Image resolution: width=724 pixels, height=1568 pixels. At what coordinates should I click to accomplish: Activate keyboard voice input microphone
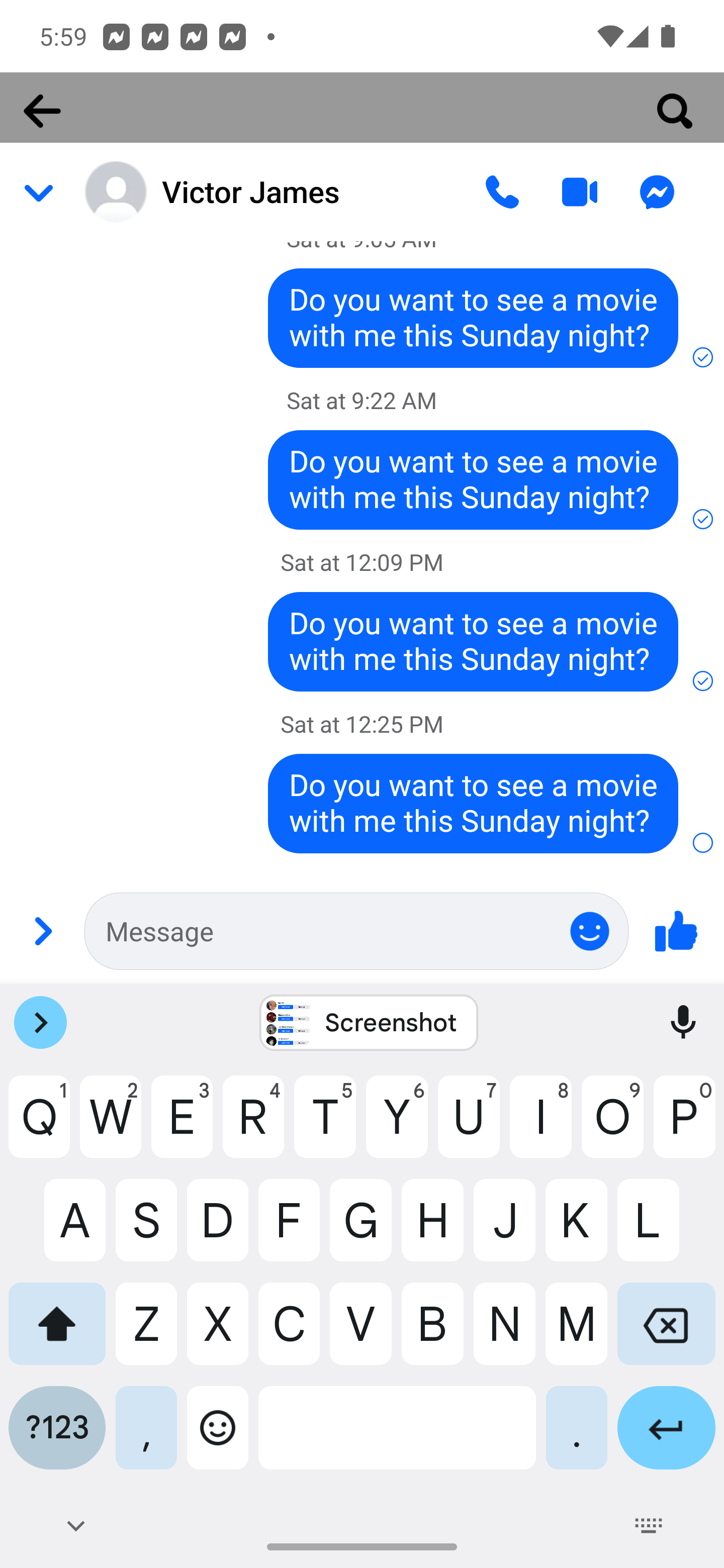tap(683, 1023)
